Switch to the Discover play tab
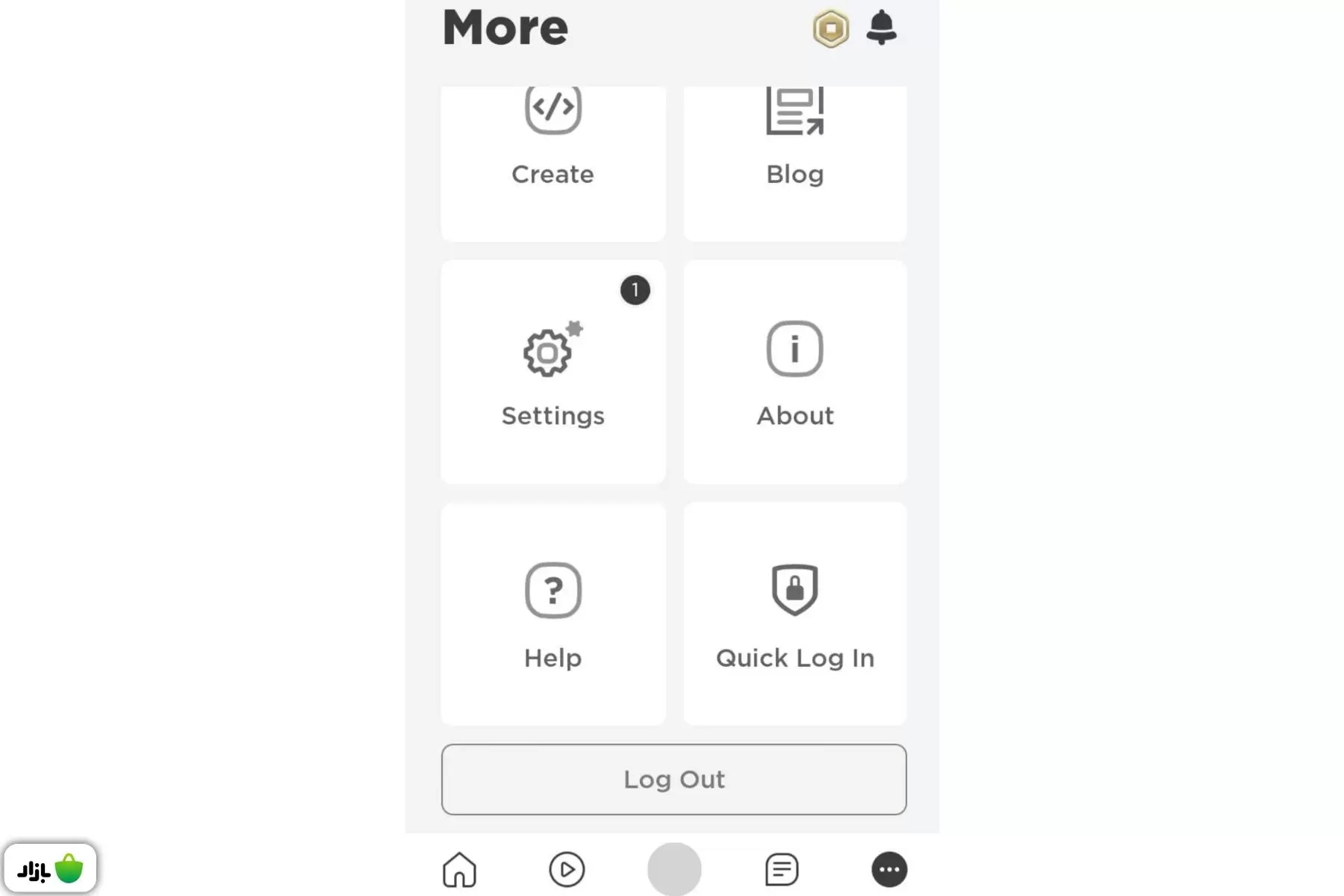The image size is (1344, 896). [x=567, y=869]
